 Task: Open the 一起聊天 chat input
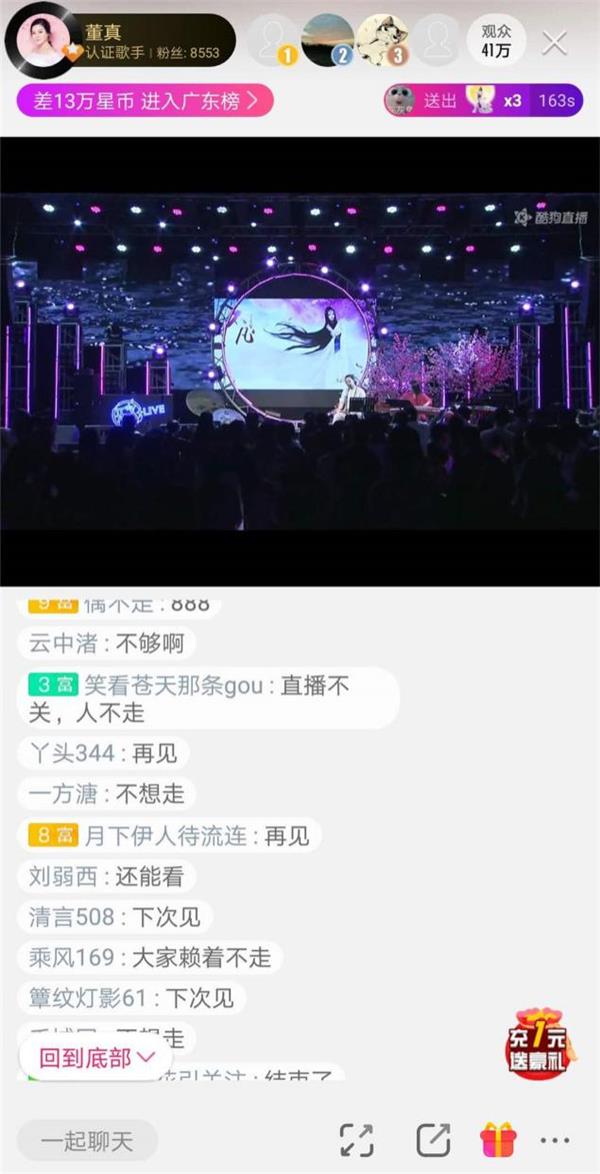(87, 1140)
